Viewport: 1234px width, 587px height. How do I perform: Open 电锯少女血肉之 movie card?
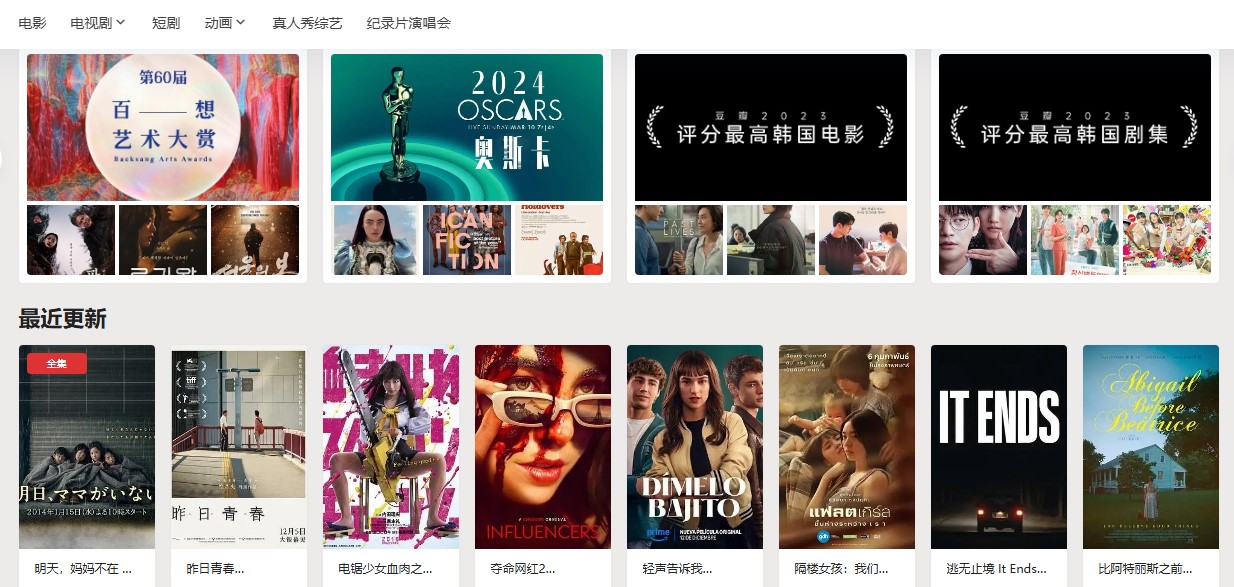pos(391,447)
